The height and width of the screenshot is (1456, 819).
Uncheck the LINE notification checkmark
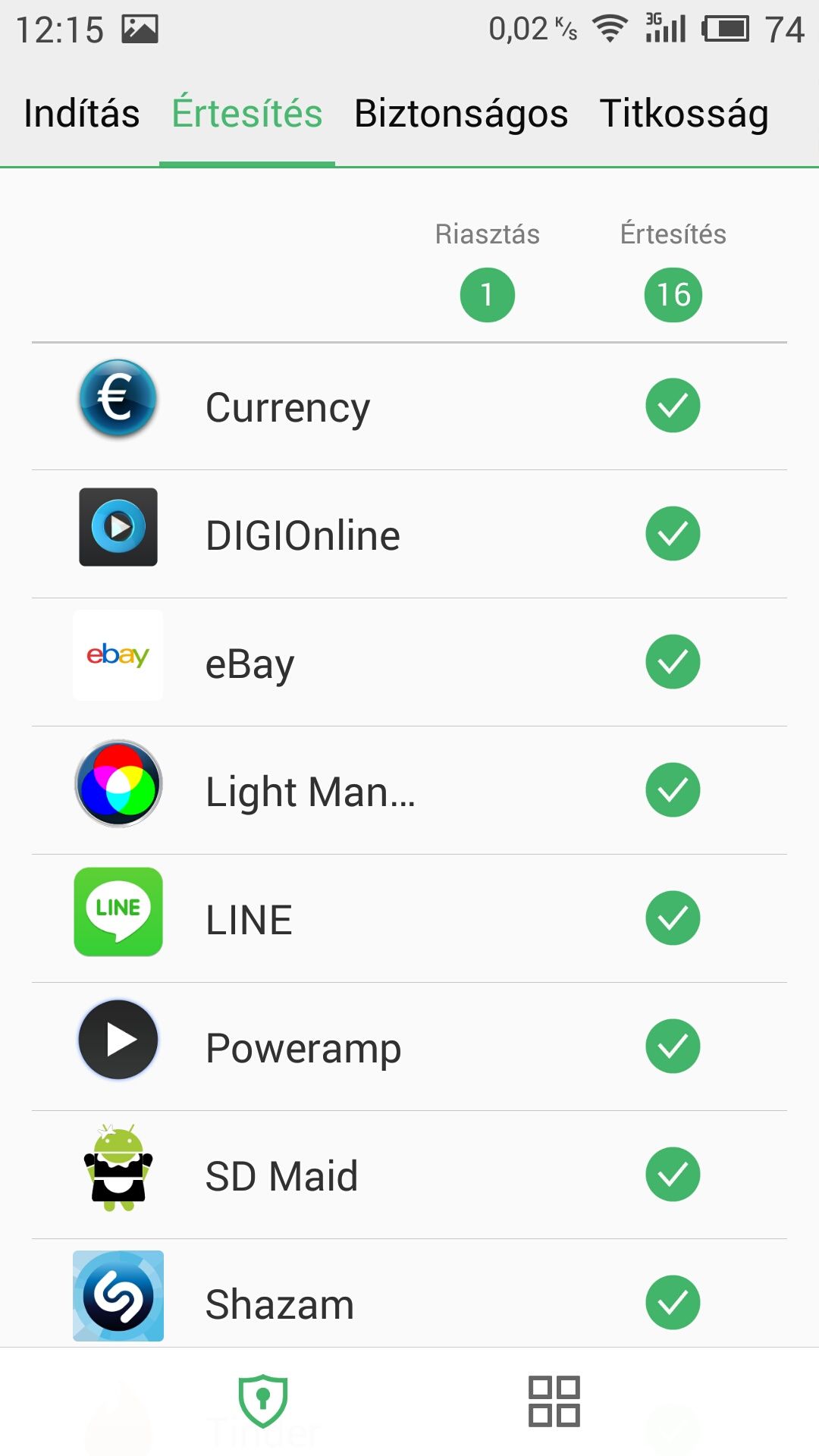(673, 918)
